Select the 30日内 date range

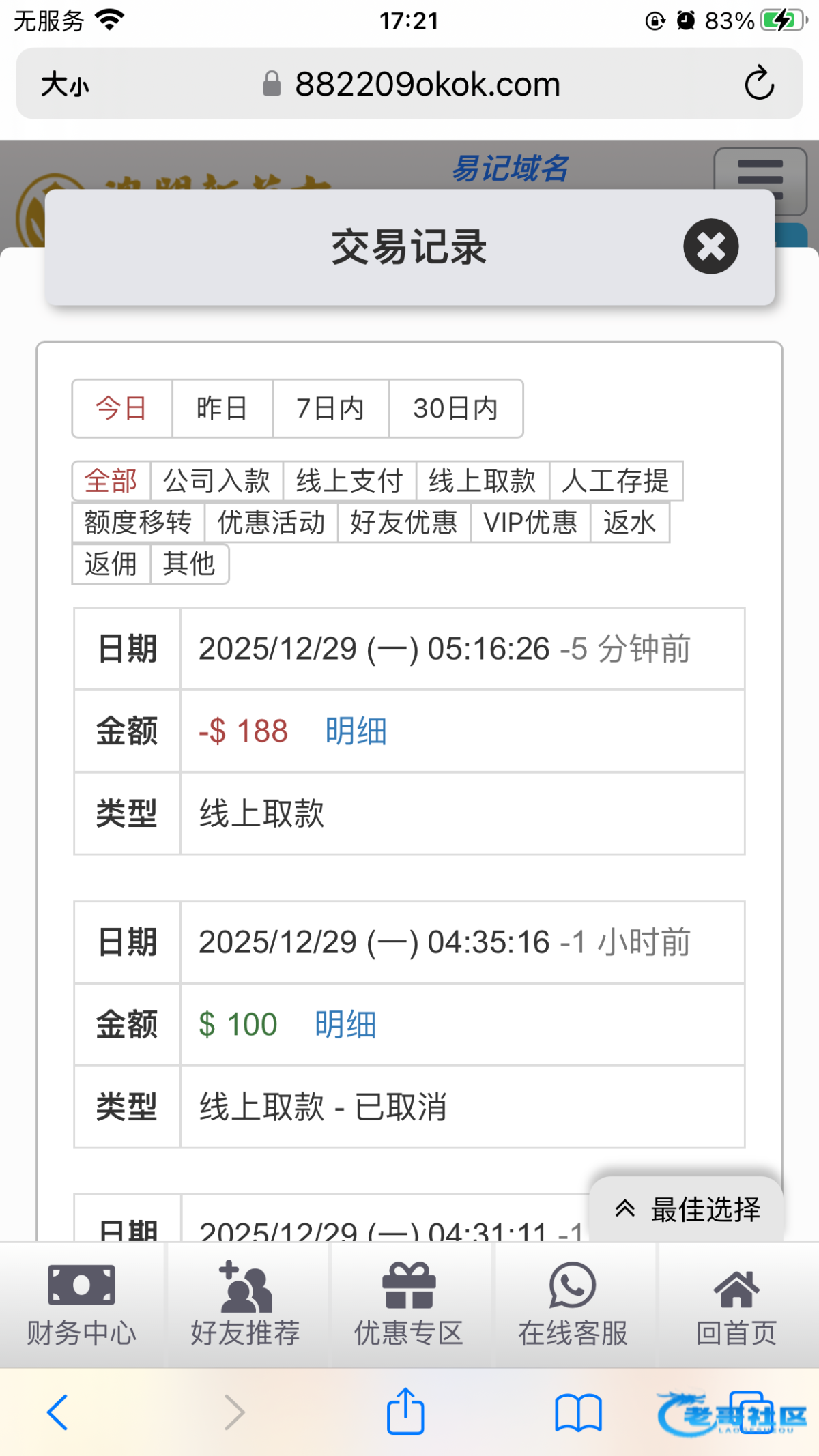pyautogui.click(x=455, y=408)
